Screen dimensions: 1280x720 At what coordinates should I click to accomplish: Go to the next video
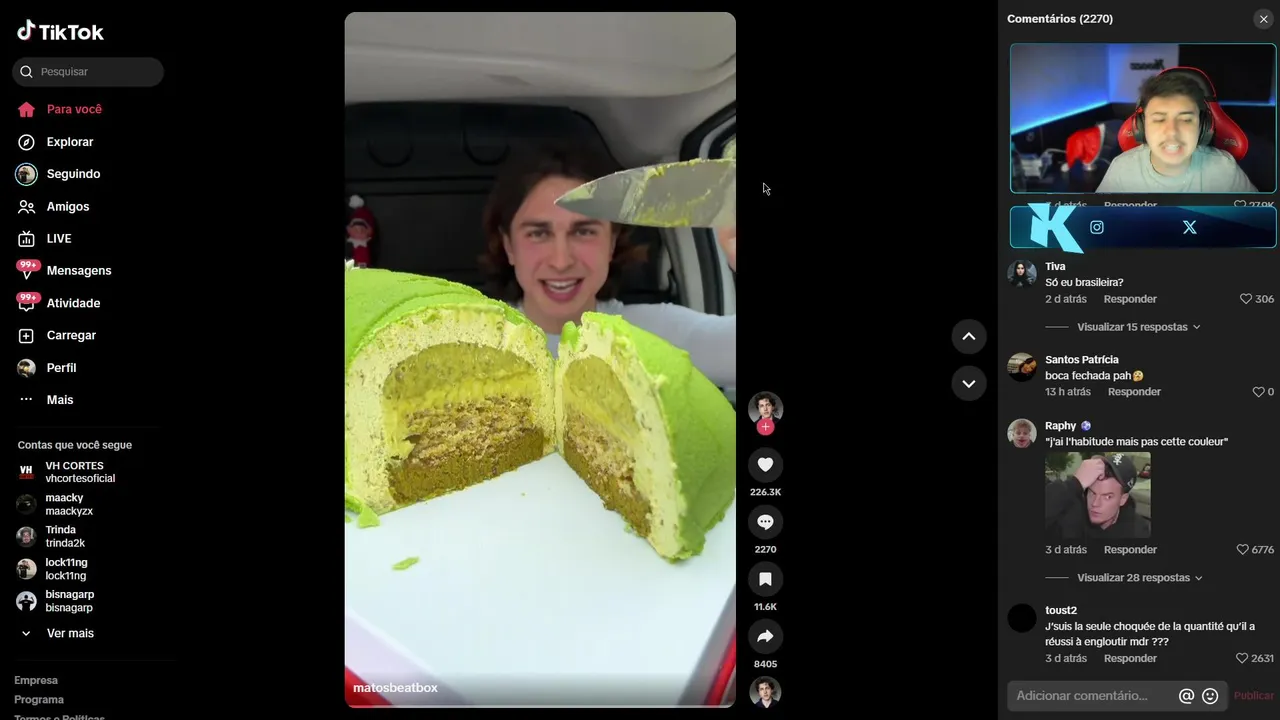968,383
